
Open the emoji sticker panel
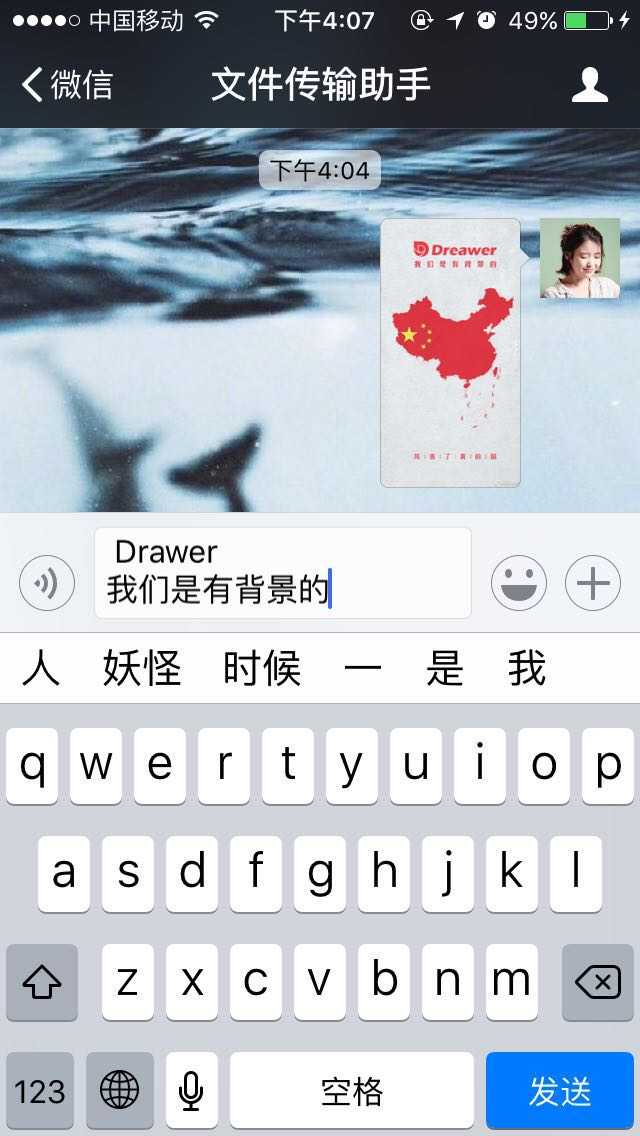point(518,582)
